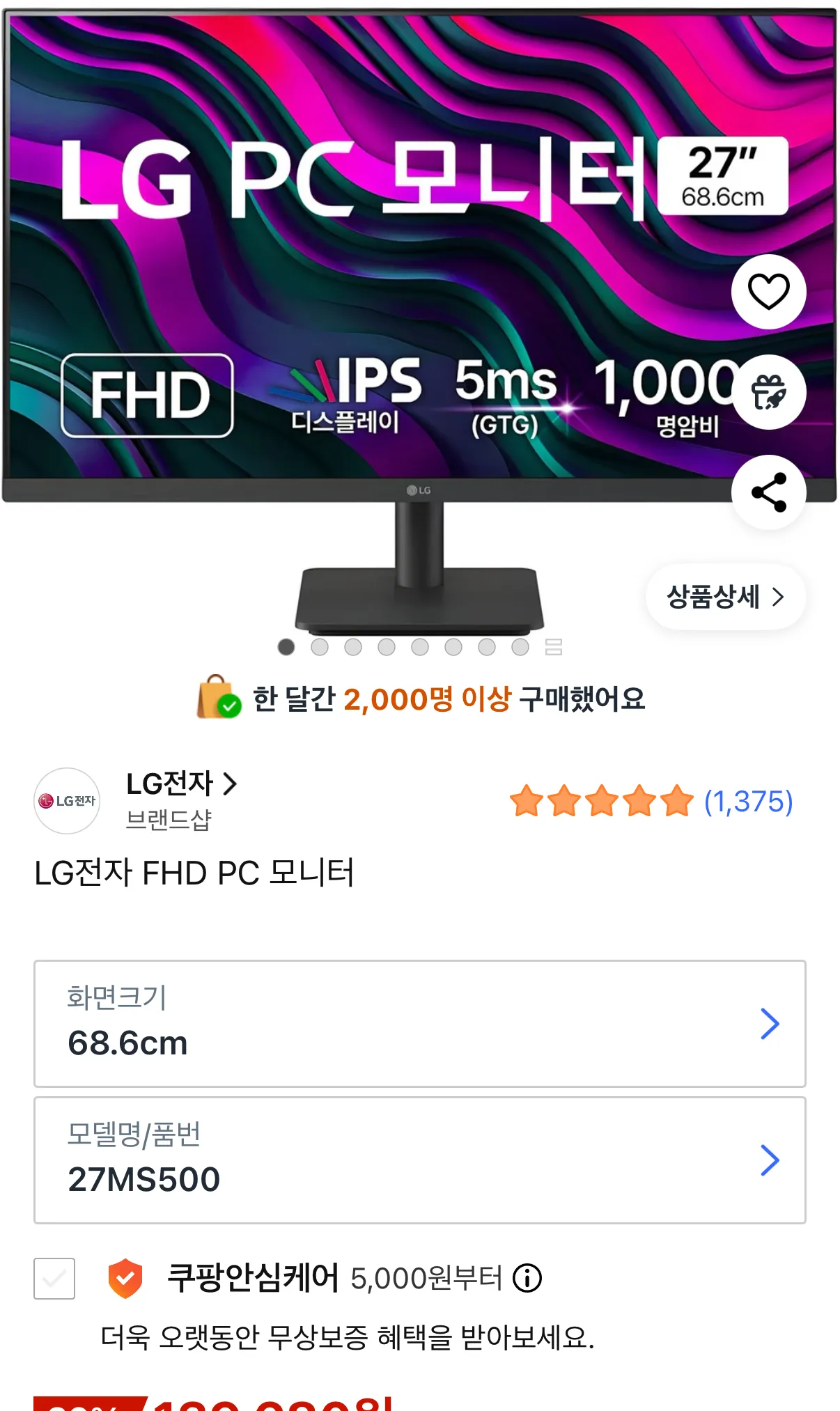
Task: Show info about 쿠팡안심케어
Action: coord(527,1278)
